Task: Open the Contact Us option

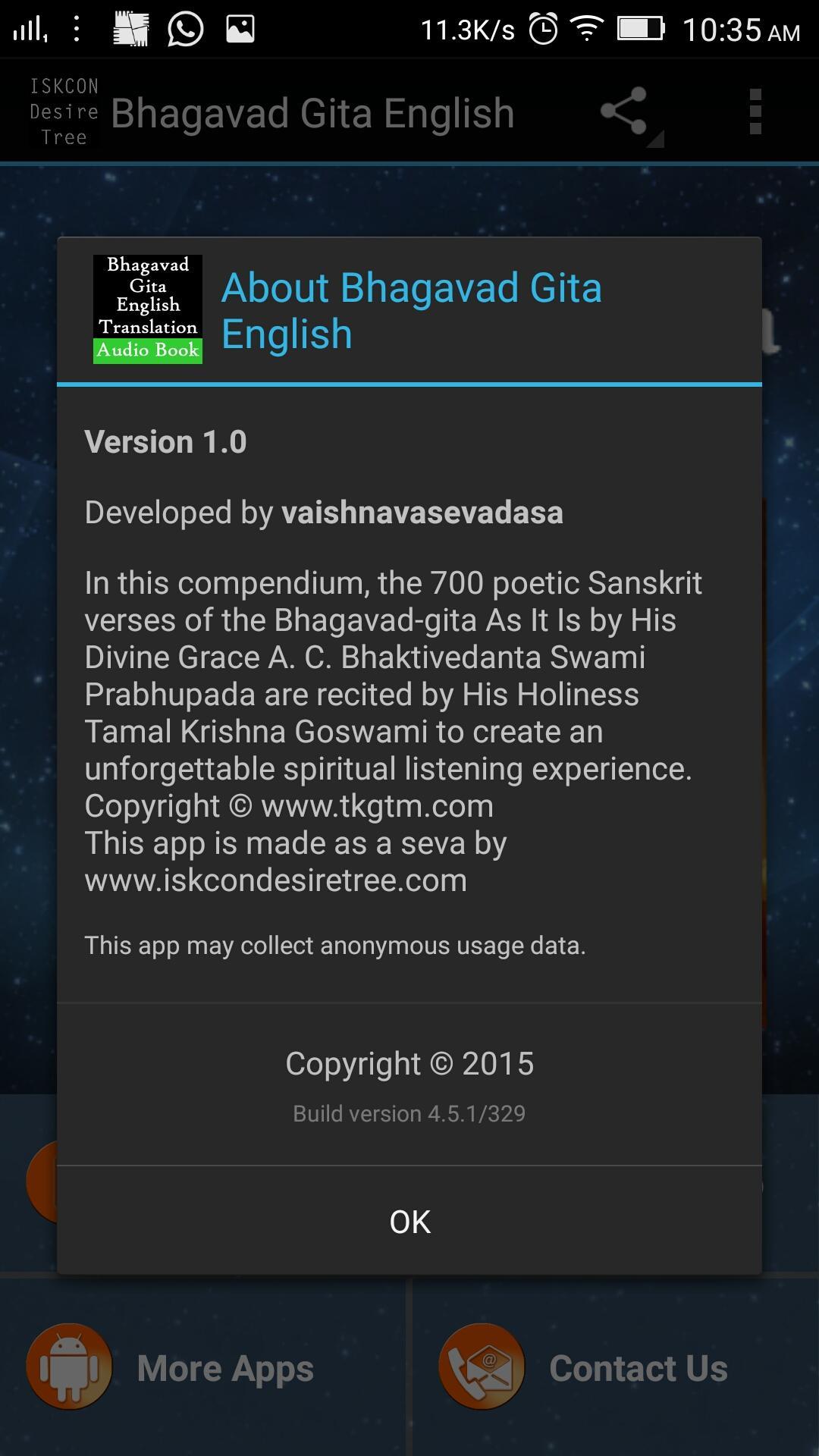Action: [x=616, y=1367]
